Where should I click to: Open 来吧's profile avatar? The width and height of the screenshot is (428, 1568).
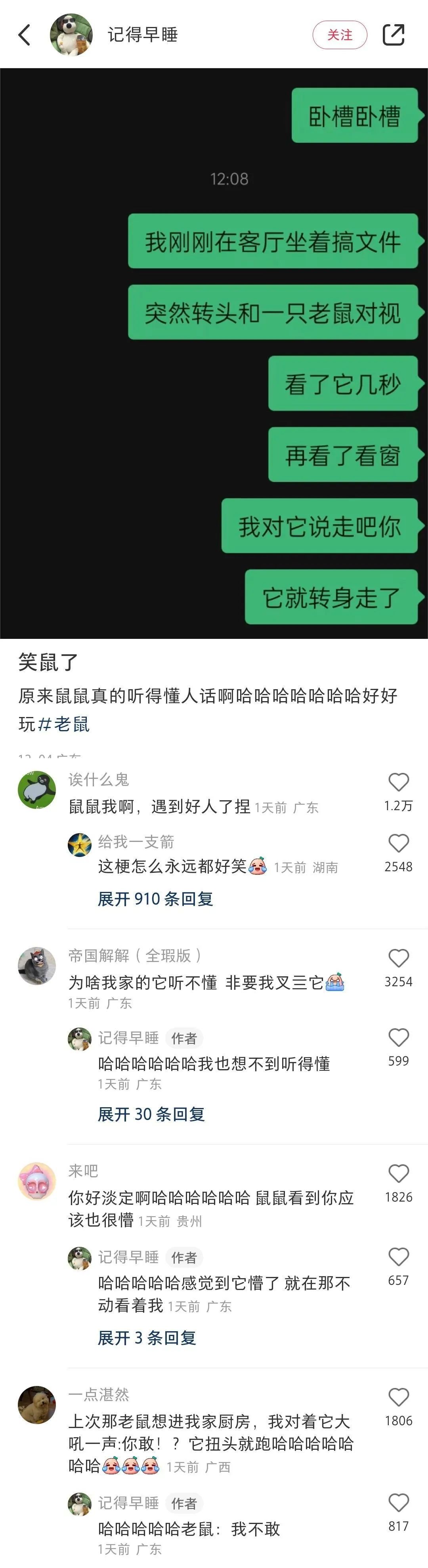pyautogui.click(x=37, y=1181)
